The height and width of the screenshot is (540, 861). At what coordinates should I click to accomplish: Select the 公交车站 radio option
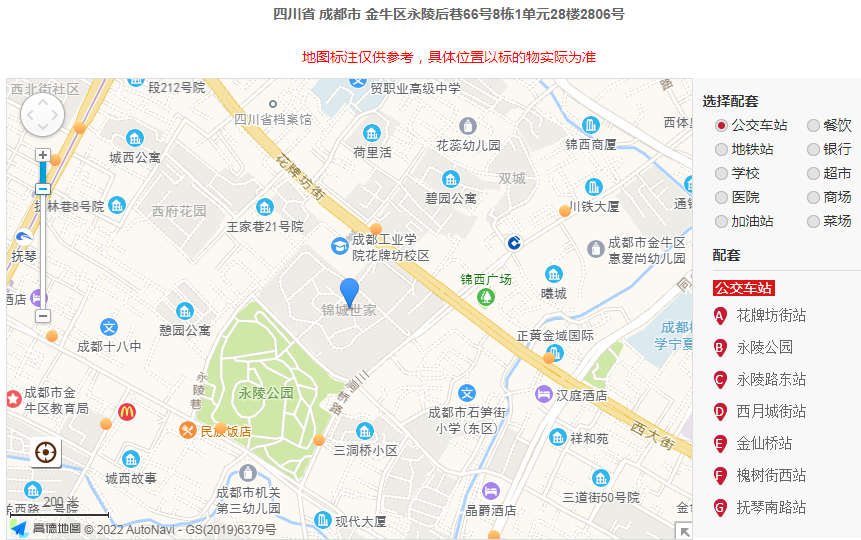point(721,126)
